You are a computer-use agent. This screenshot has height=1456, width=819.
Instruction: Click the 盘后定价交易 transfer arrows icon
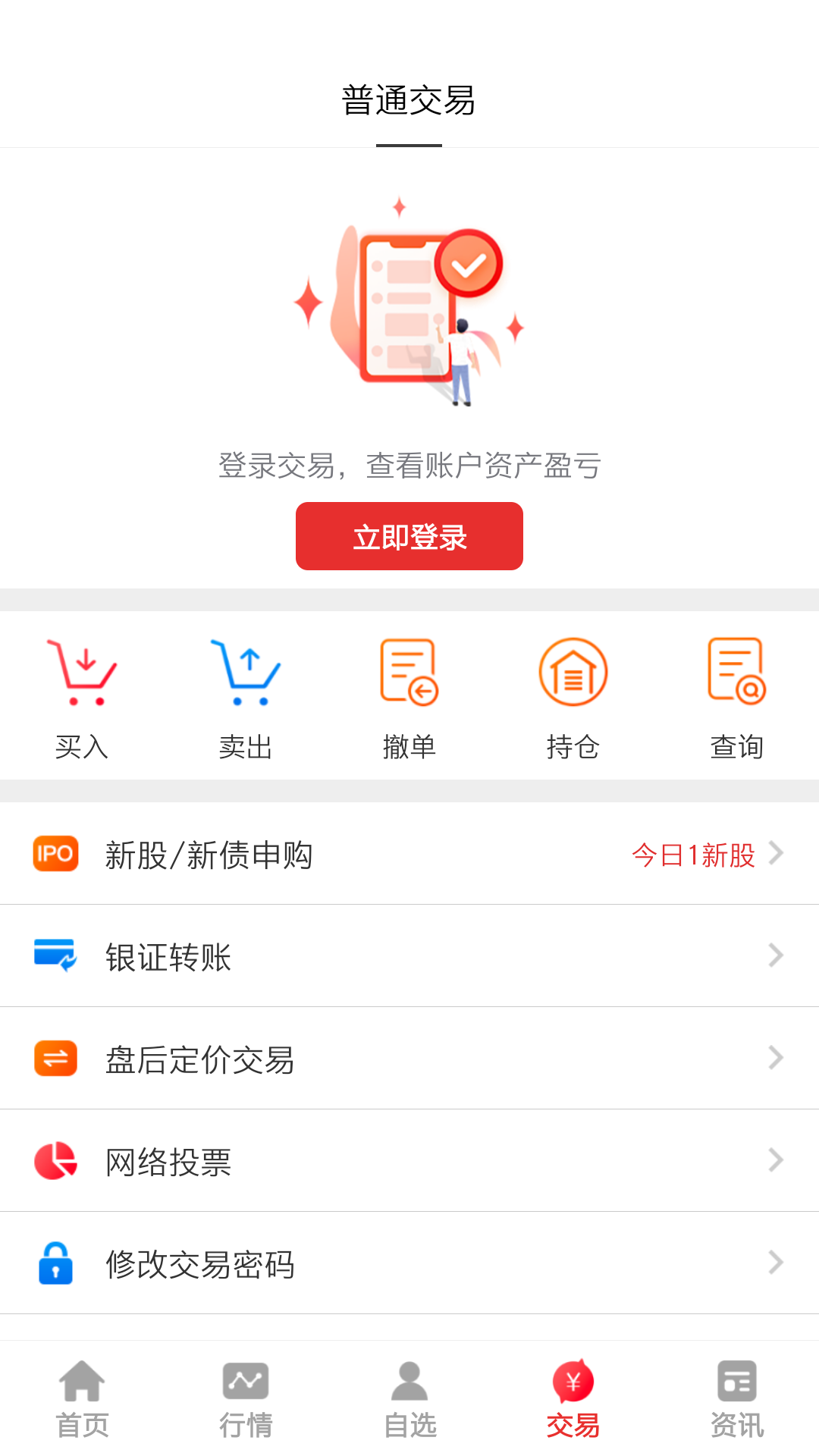[55, 1059]
